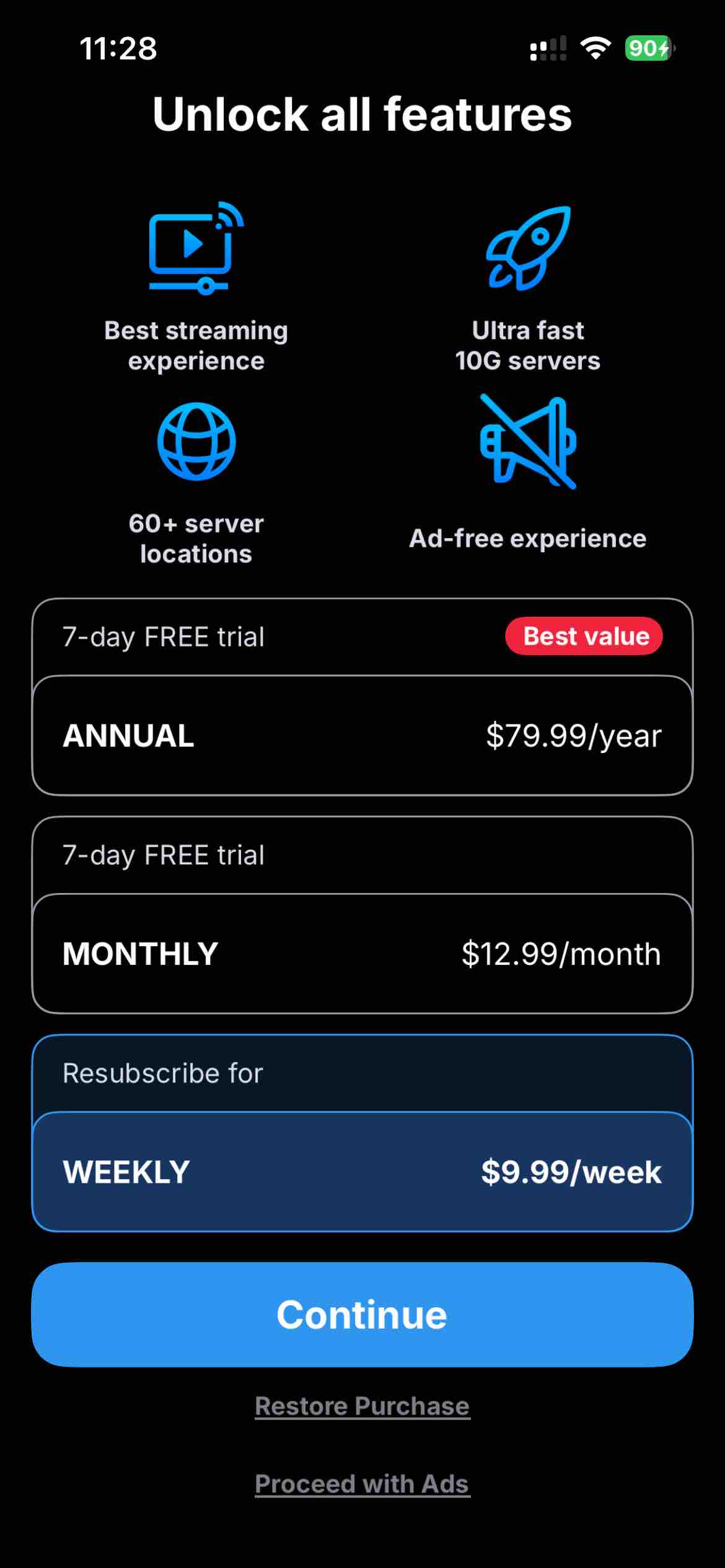Click the red Best value badge
This screenshot has width=725, height=1568.
(584, 636)
